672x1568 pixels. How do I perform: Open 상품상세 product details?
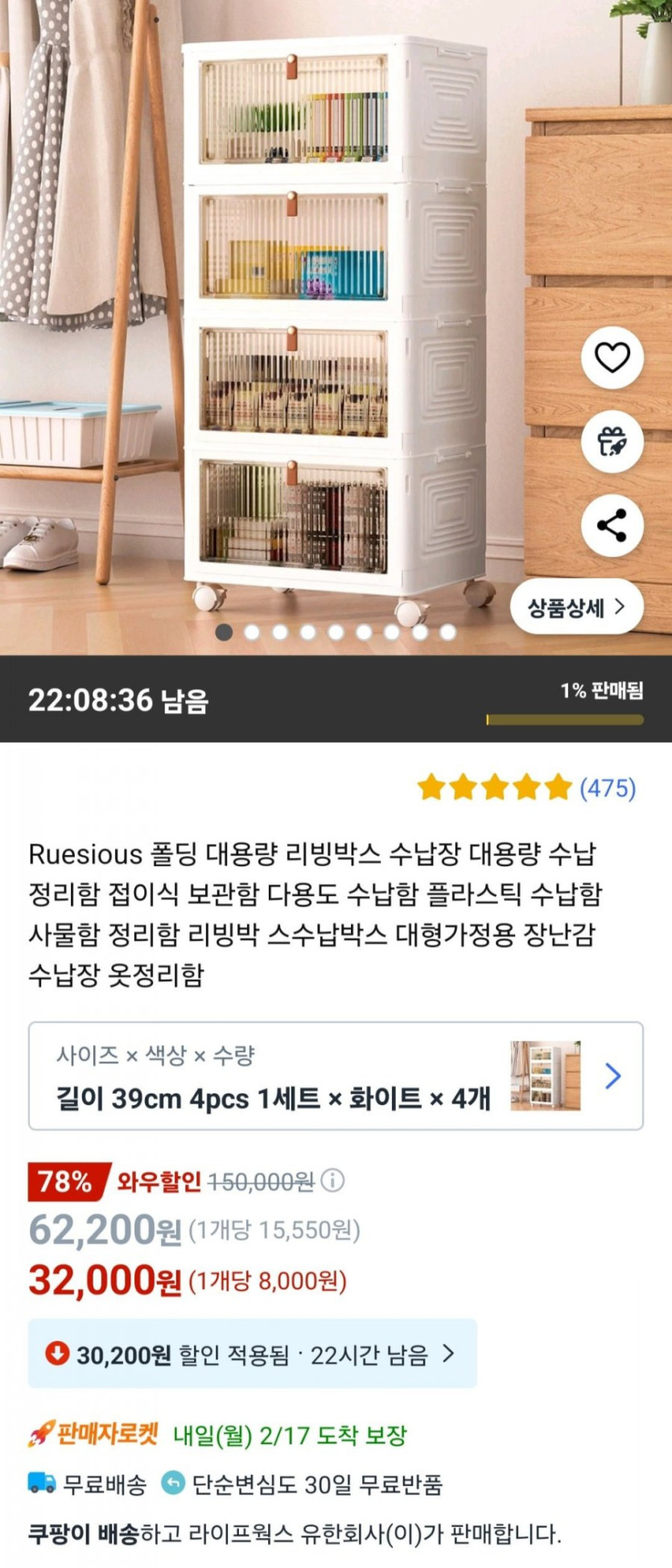point(576,607)
